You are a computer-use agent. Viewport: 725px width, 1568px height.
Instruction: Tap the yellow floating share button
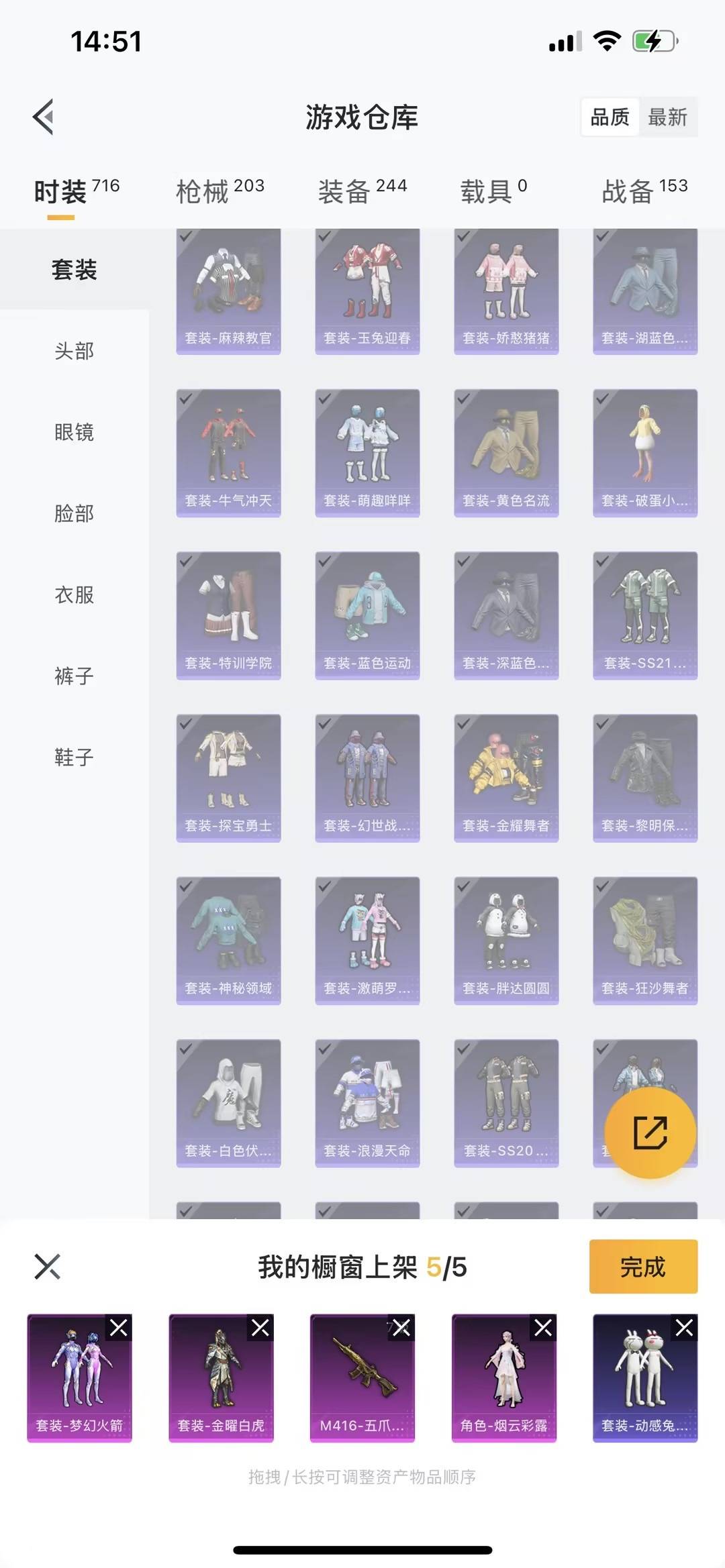650,1133
